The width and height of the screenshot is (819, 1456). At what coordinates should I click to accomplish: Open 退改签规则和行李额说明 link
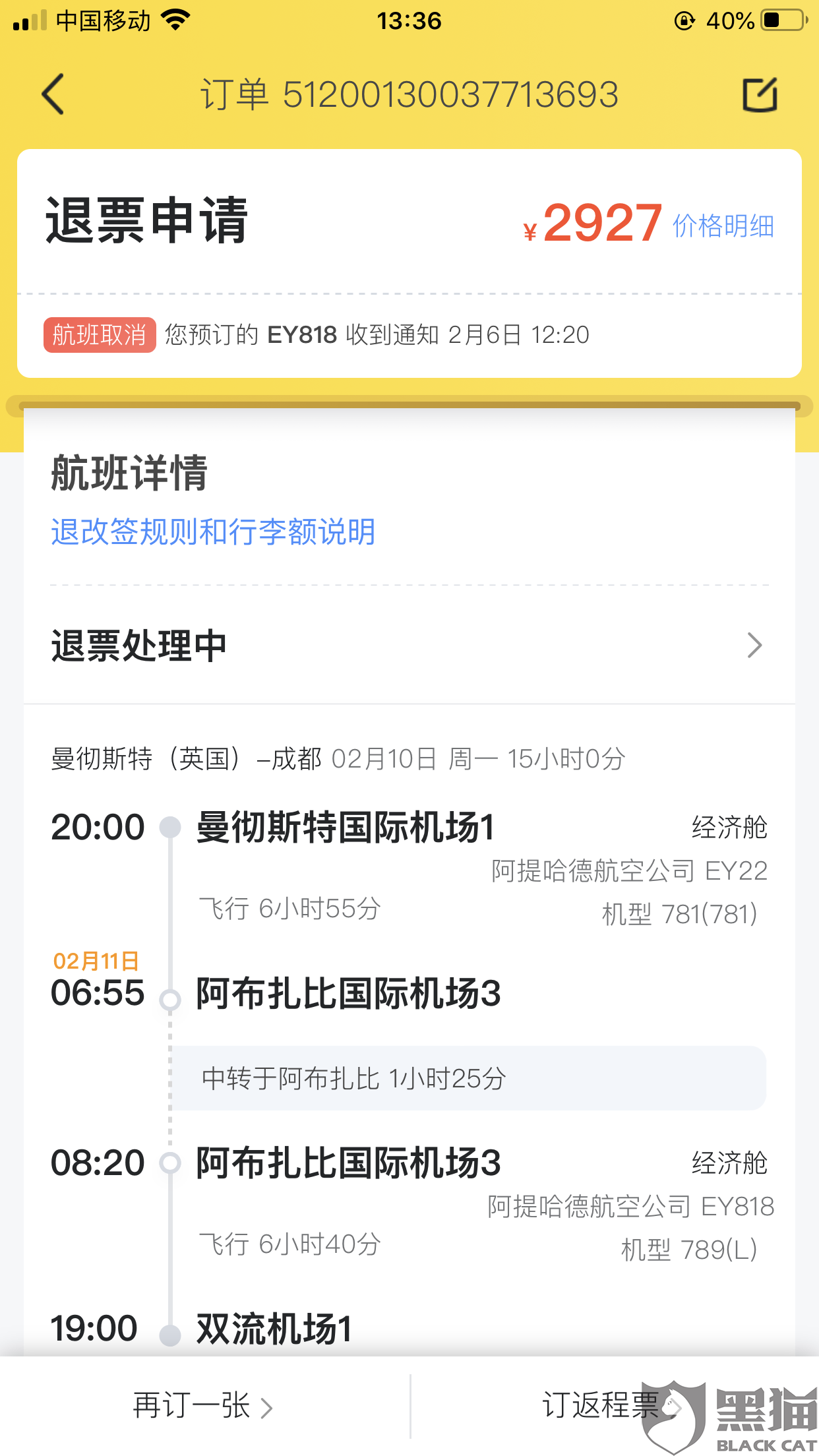point(213,531)
